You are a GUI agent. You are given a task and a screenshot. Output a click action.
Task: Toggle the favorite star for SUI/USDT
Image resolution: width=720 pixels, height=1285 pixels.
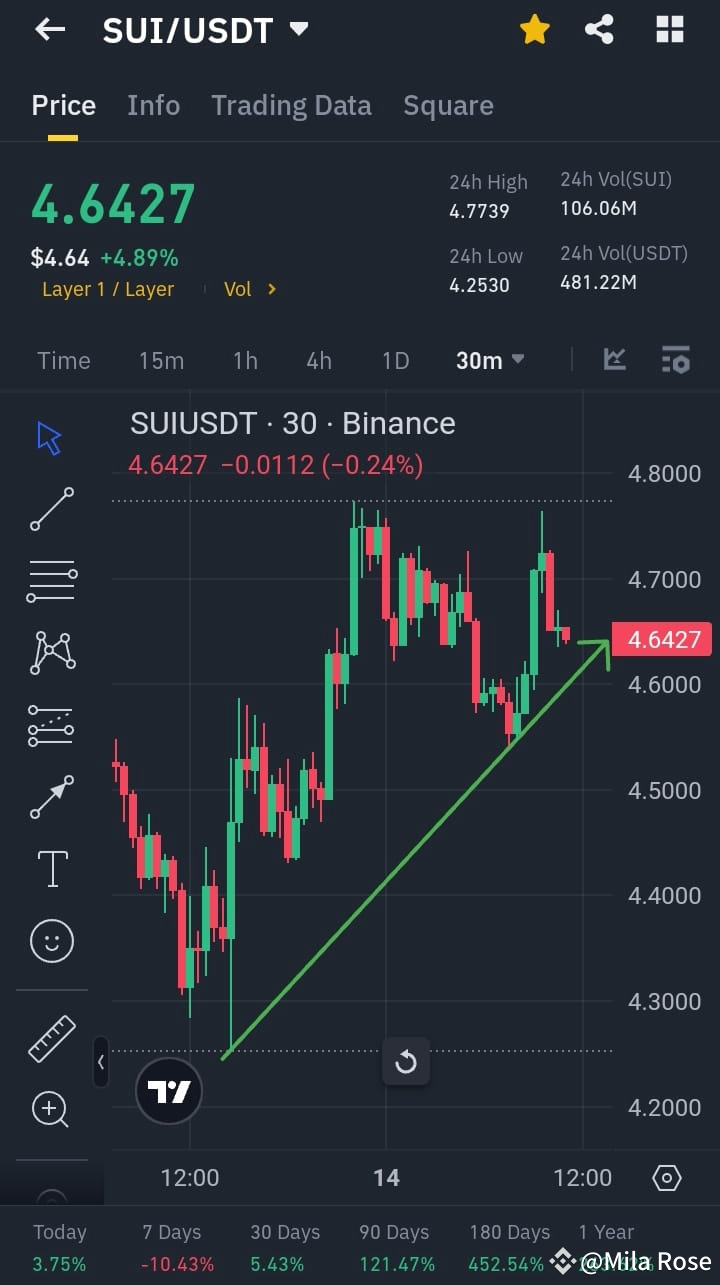click(x=534, y=29)
